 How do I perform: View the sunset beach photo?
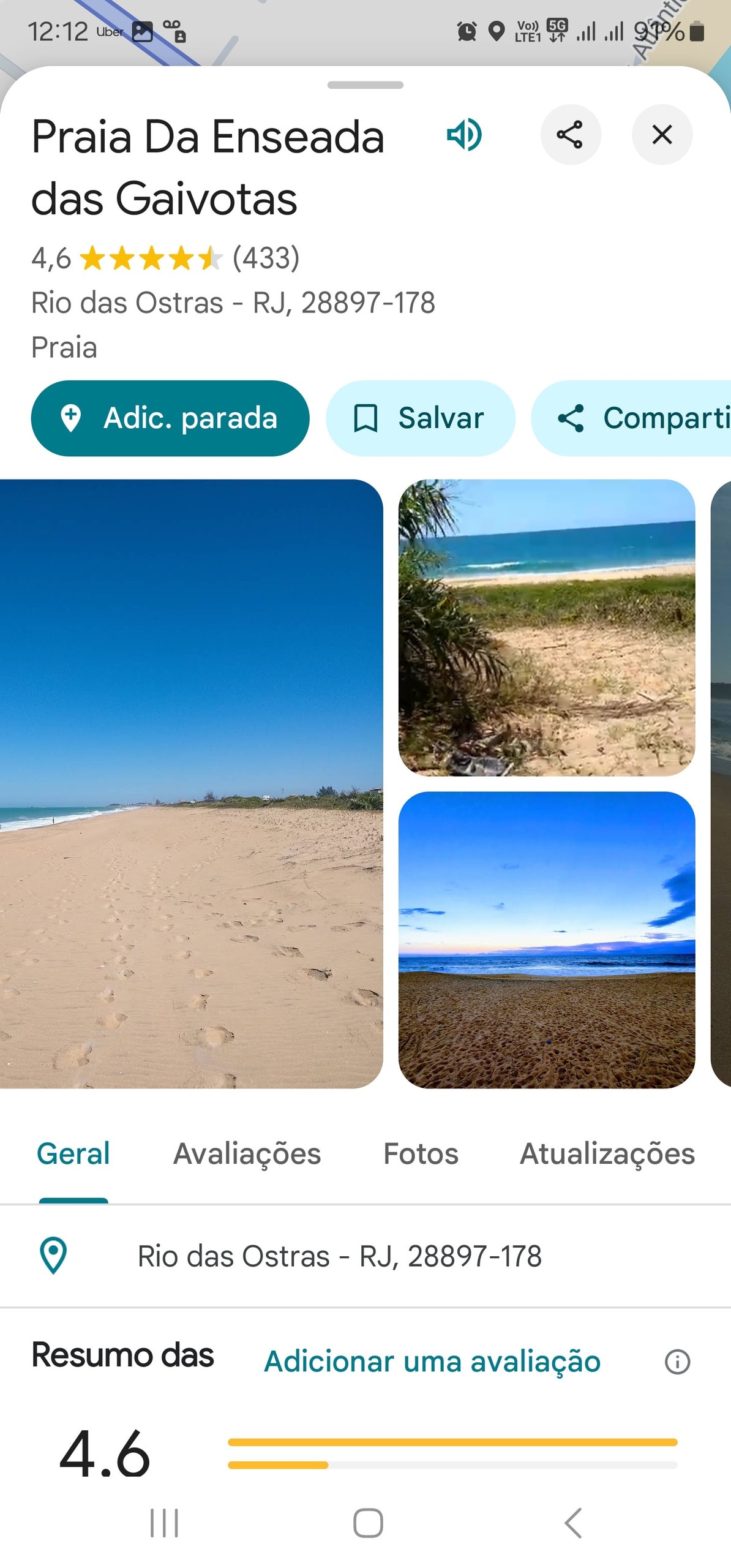[x=546, y=940]
